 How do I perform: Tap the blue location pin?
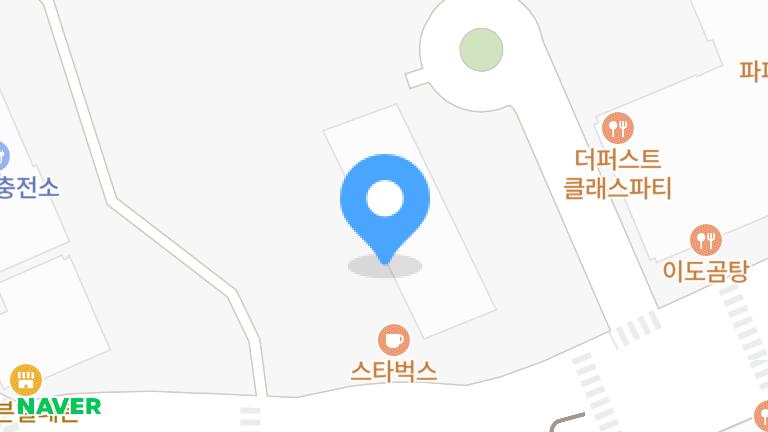pyautogui.click(x=385, y=210)
